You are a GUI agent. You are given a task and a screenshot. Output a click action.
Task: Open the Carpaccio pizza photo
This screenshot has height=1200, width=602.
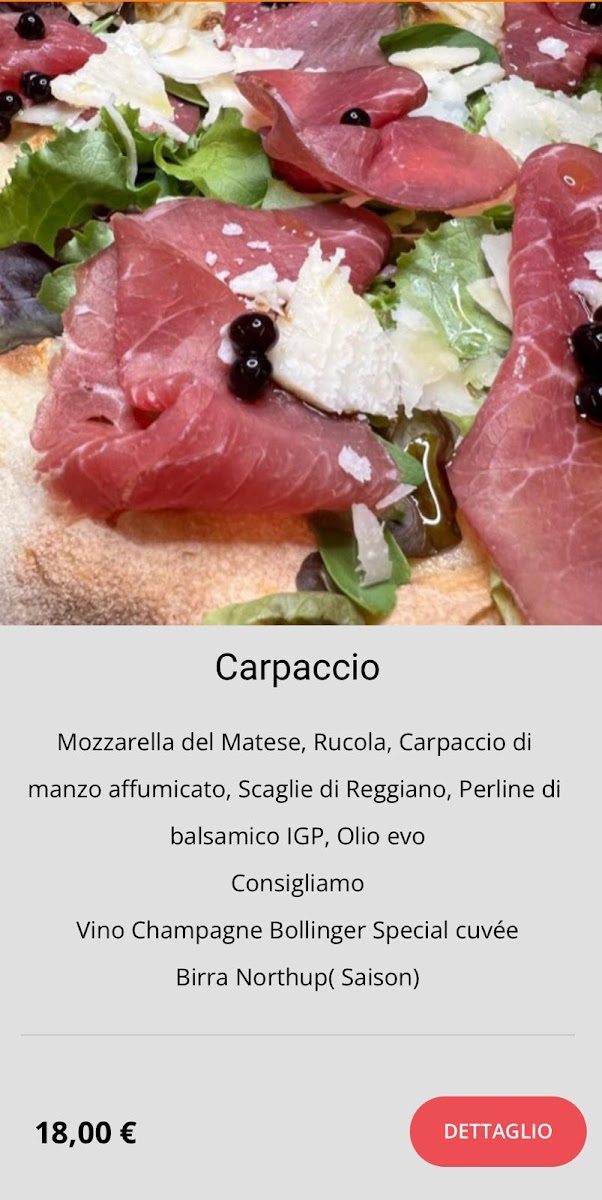[301, 313]
